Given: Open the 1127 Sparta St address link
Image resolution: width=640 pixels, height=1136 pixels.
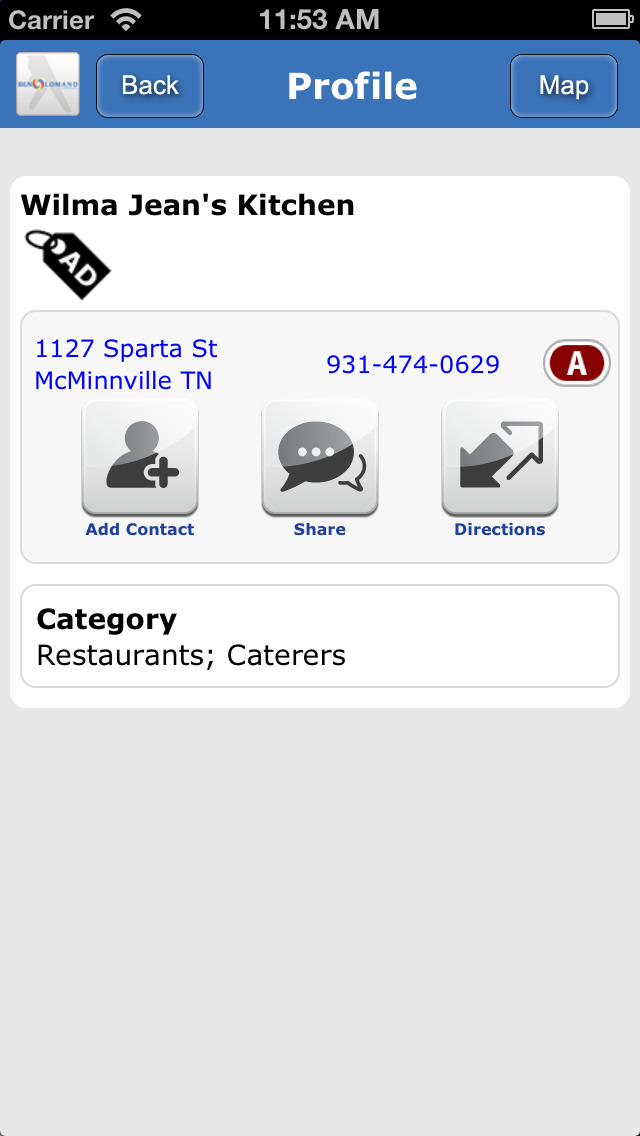Looking at the screenshot, I should point(126,364).
